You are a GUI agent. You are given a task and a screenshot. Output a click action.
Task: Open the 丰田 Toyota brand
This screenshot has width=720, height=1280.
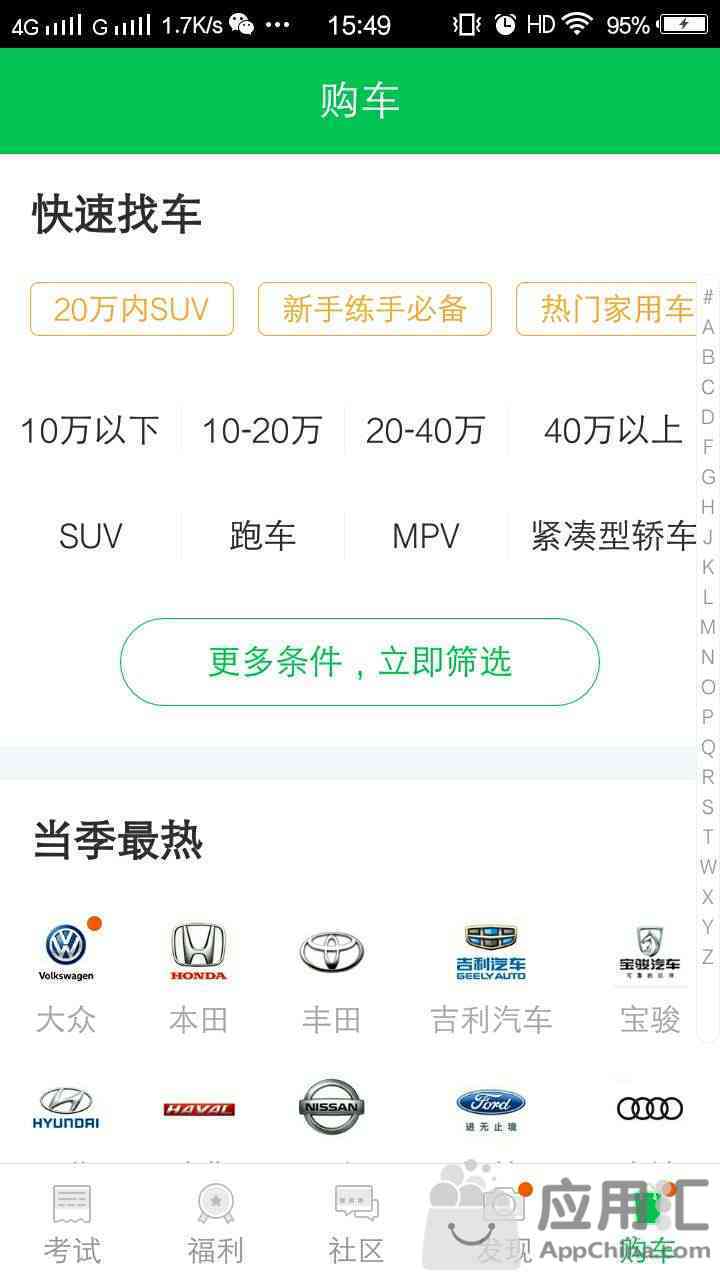tap(331, 975)
